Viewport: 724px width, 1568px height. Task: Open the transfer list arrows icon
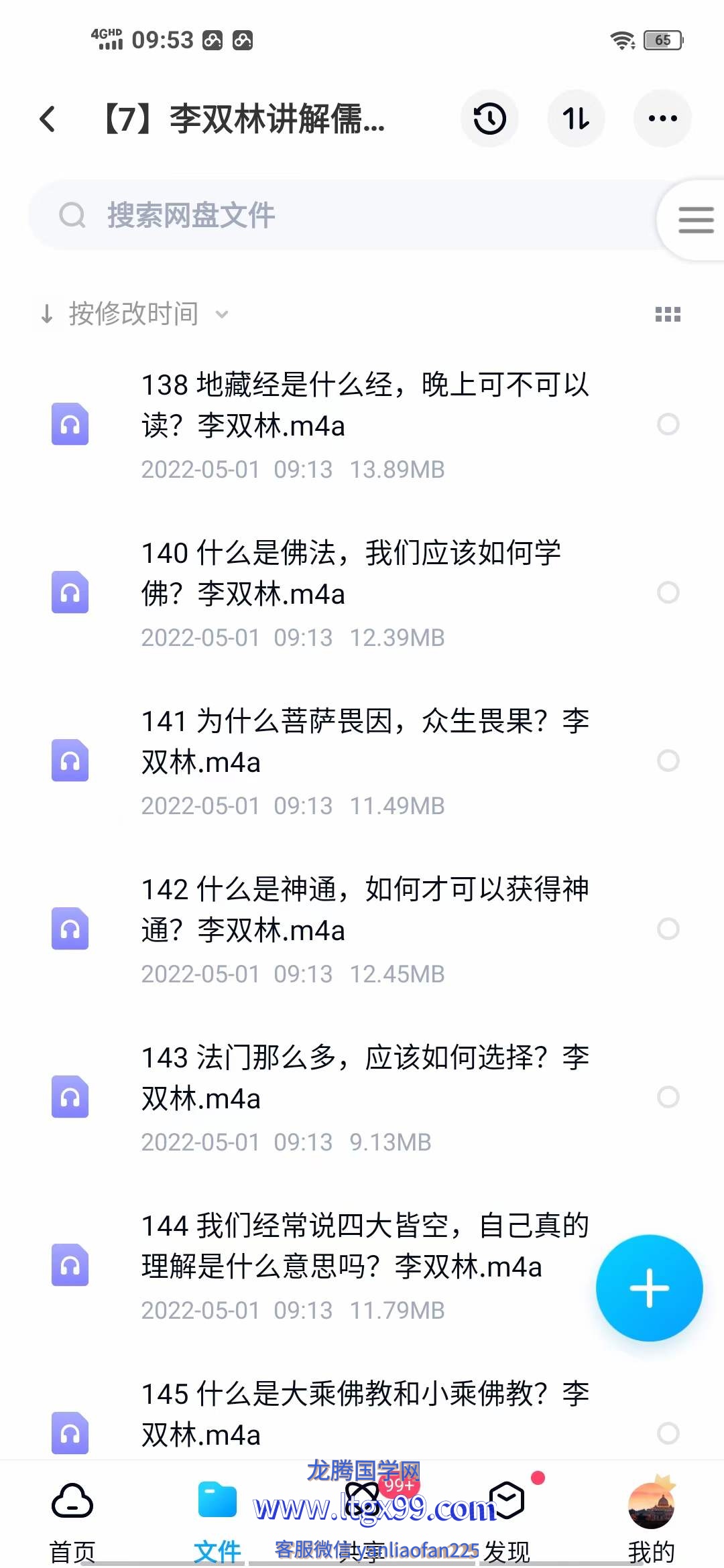tap(576, 119)
